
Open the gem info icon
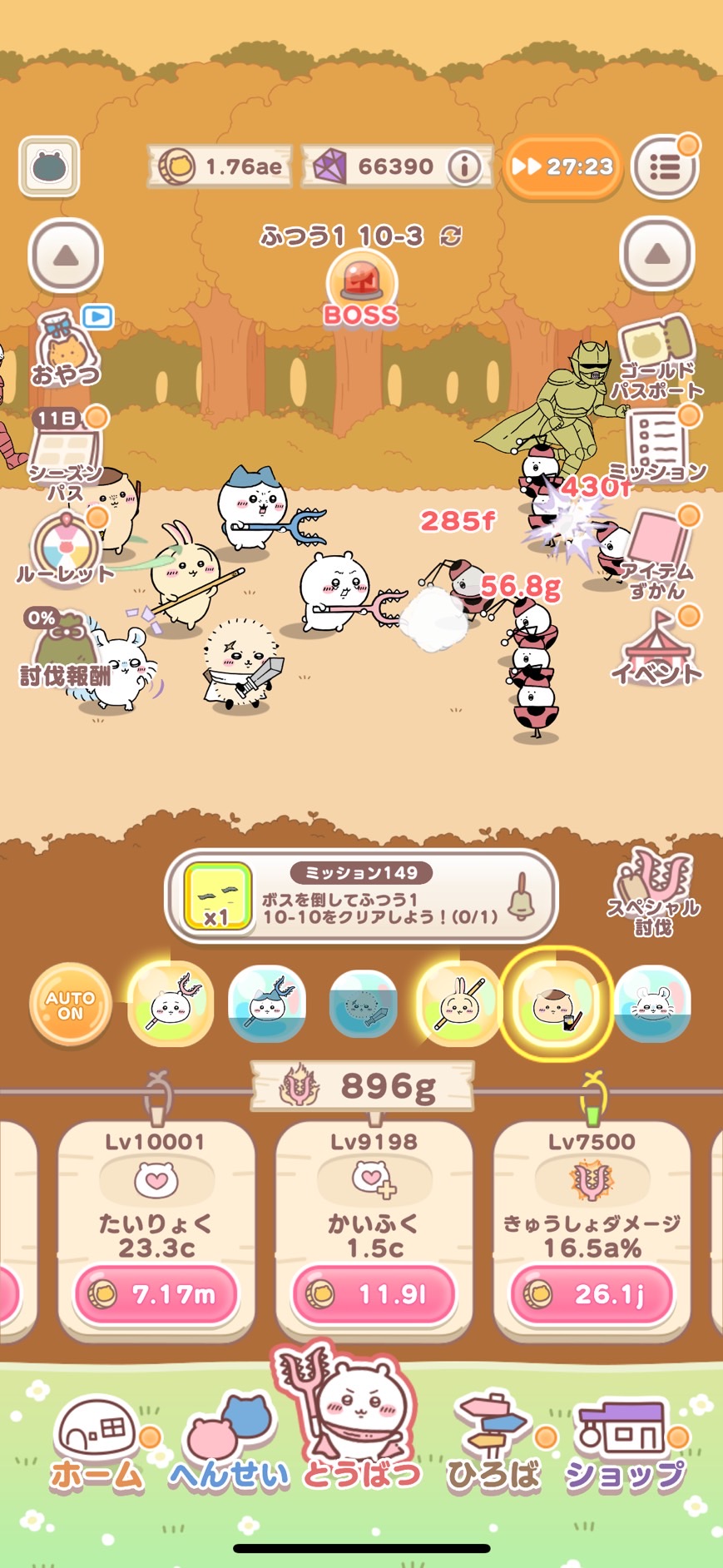463,167
